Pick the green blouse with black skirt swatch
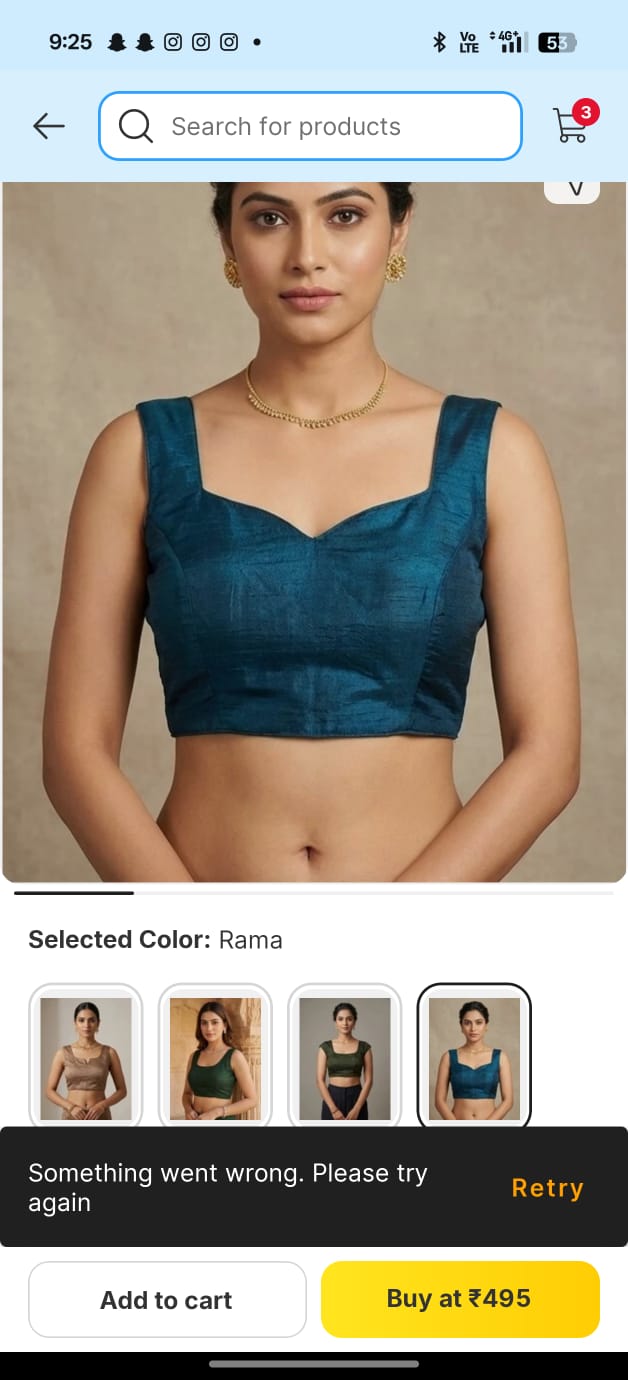This screenshot has height=1380, width=628. click(345, 1056)
